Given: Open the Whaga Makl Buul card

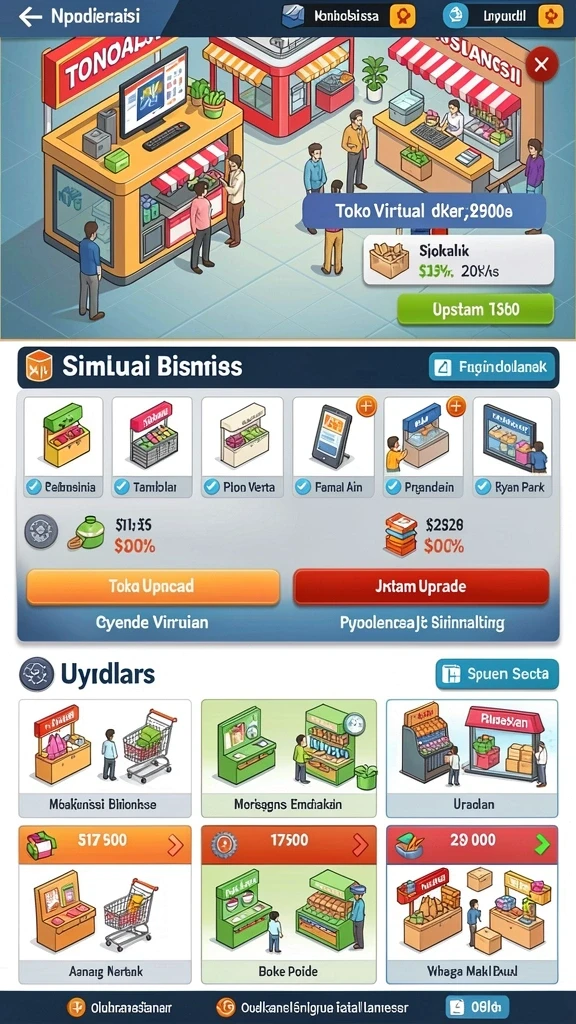Looking at the screenshot, I should point(472,904).
